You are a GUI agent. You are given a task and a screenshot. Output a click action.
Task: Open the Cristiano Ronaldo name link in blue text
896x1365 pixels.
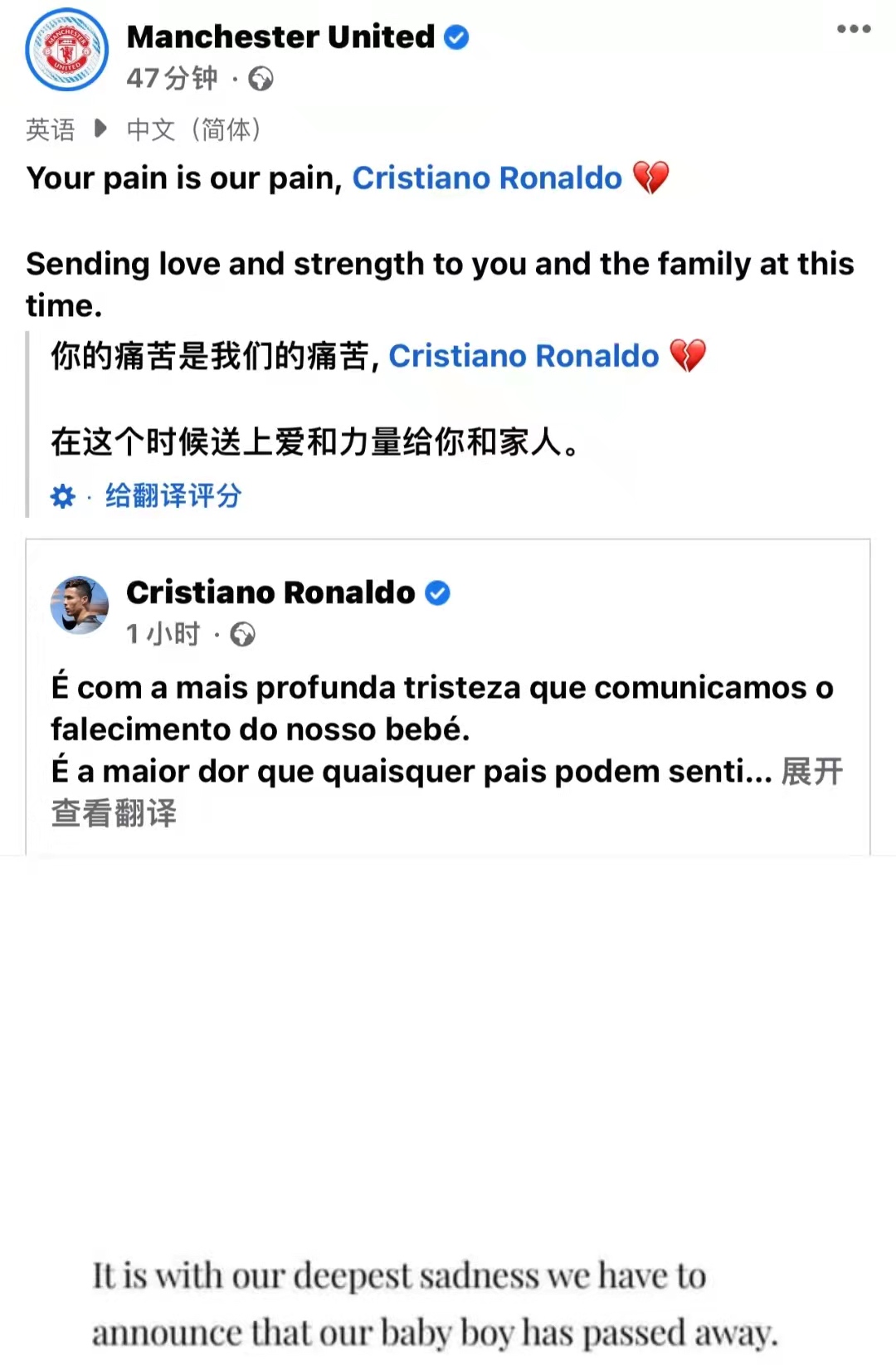(487, 177)
